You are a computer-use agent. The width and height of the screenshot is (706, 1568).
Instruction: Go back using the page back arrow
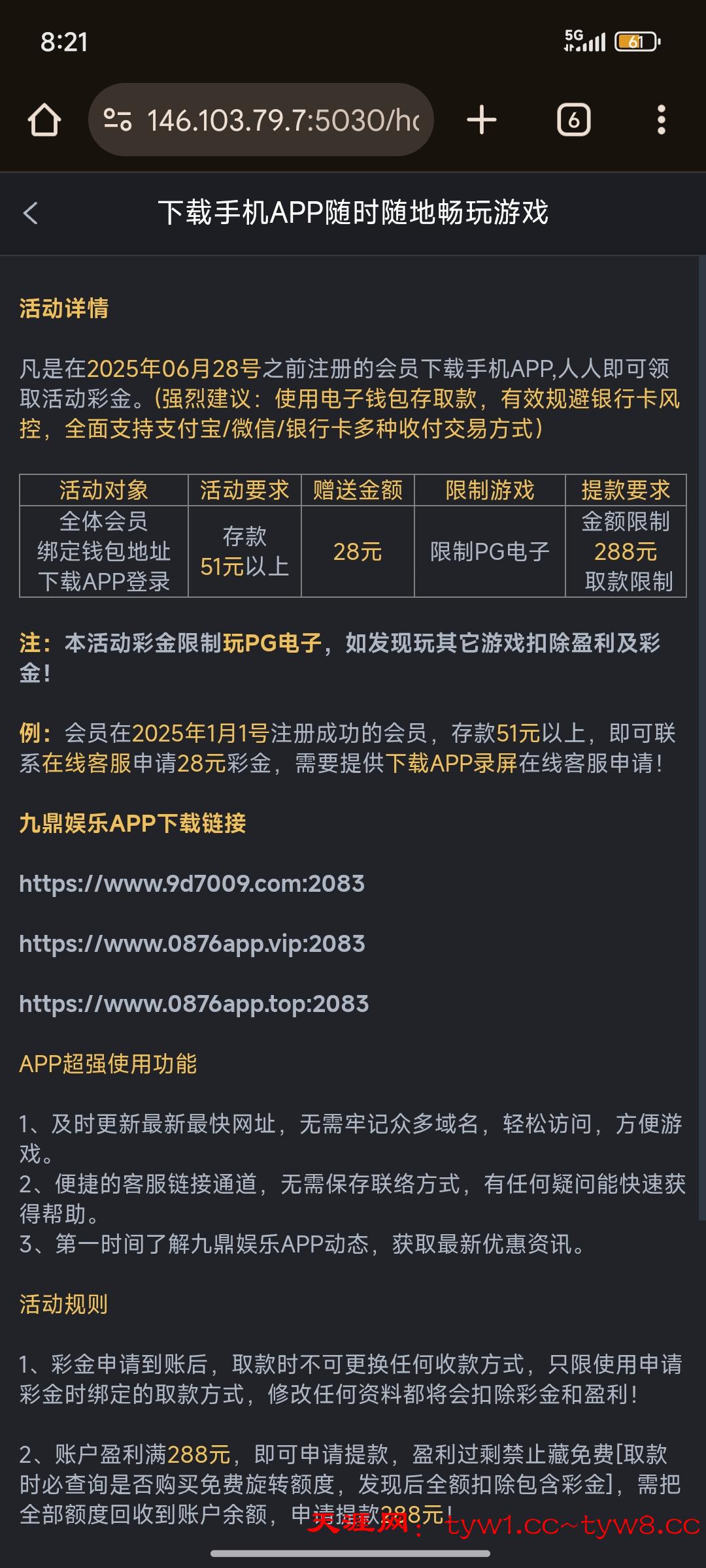tap(31, 213)
